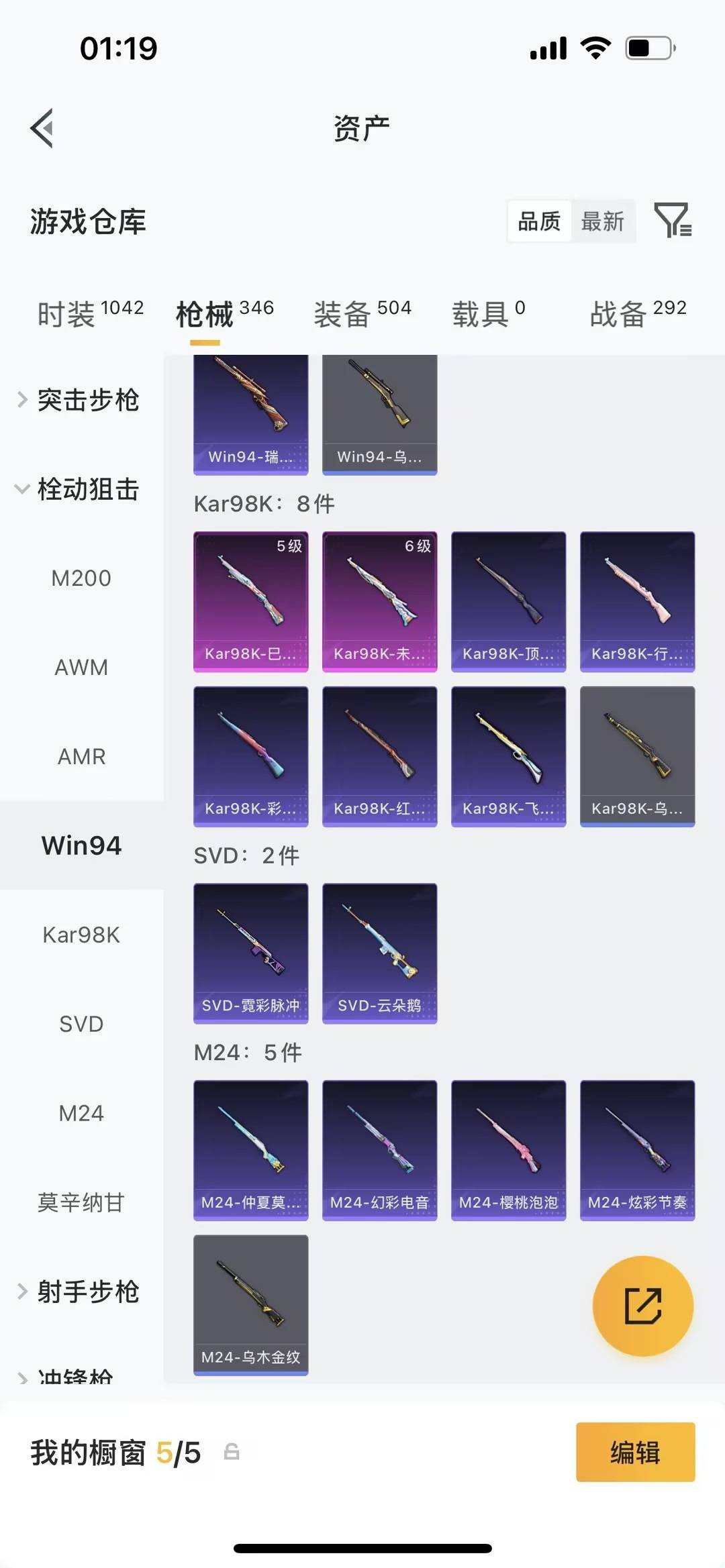Select M24 in the sidebar
725x1568 pixels.
point(81,1113)
